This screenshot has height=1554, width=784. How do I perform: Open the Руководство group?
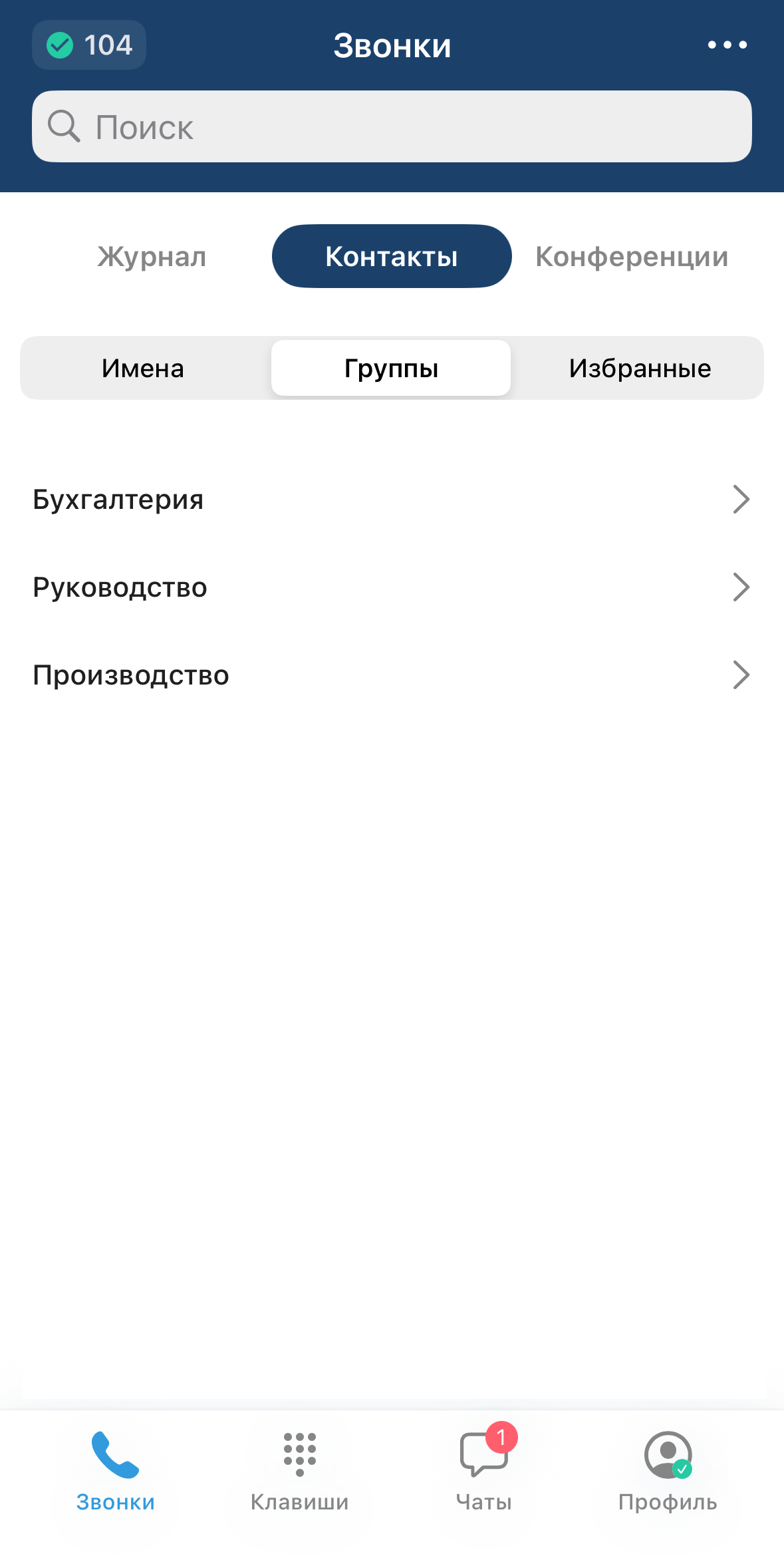click(392, 587)
